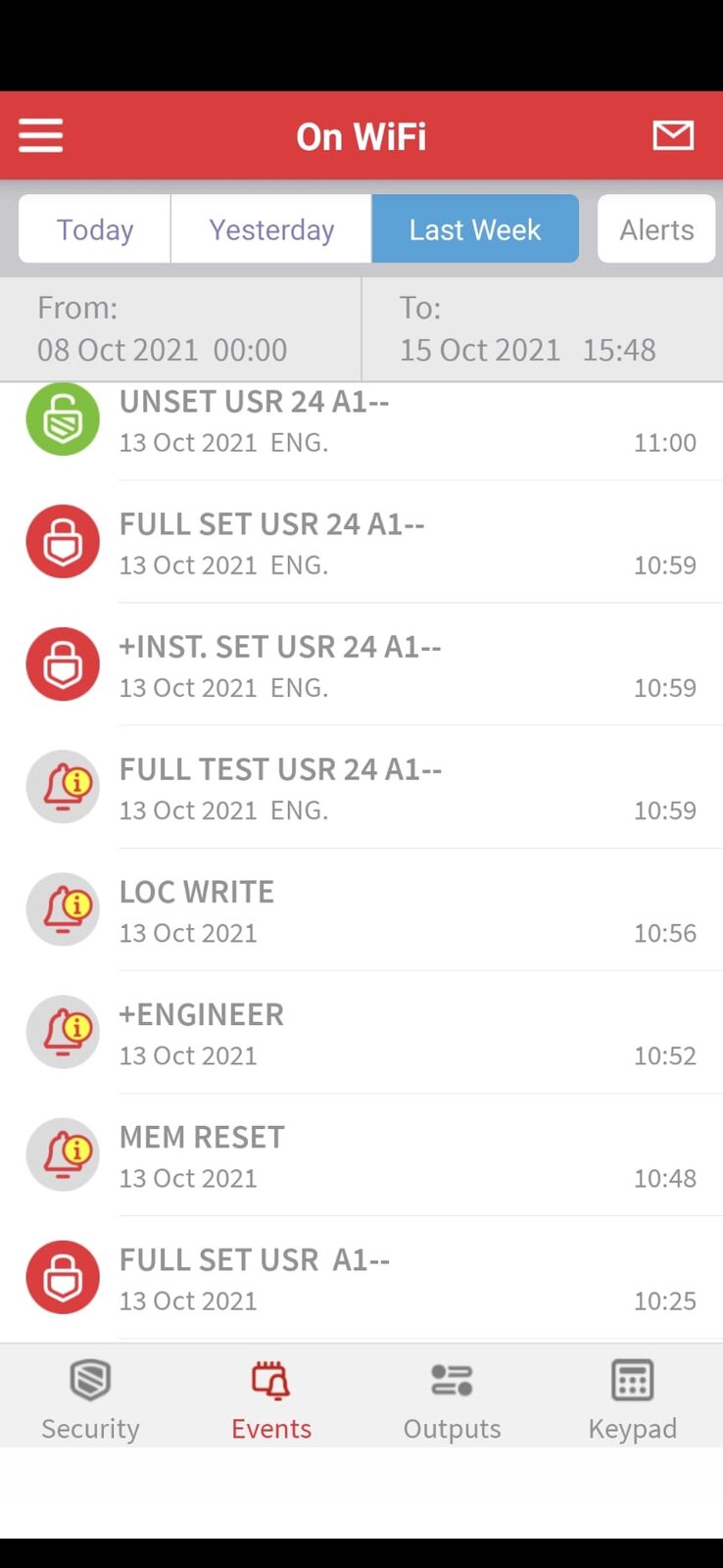
Task: Show Yesterday's events
Action: pyautogui.click(x=271, y=229)
